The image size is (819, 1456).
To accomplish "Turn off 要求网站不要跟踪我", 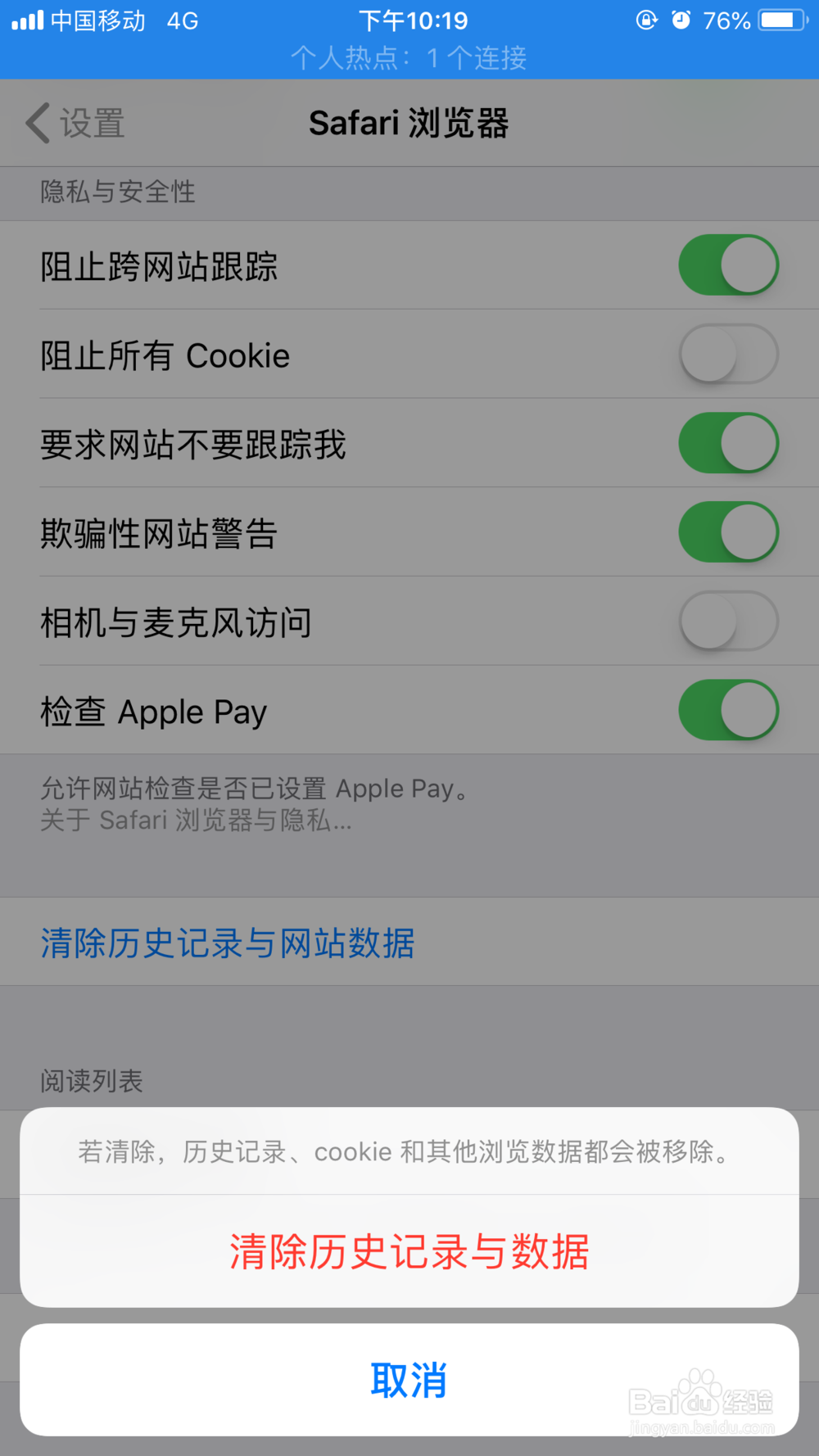I will point(728,443).
